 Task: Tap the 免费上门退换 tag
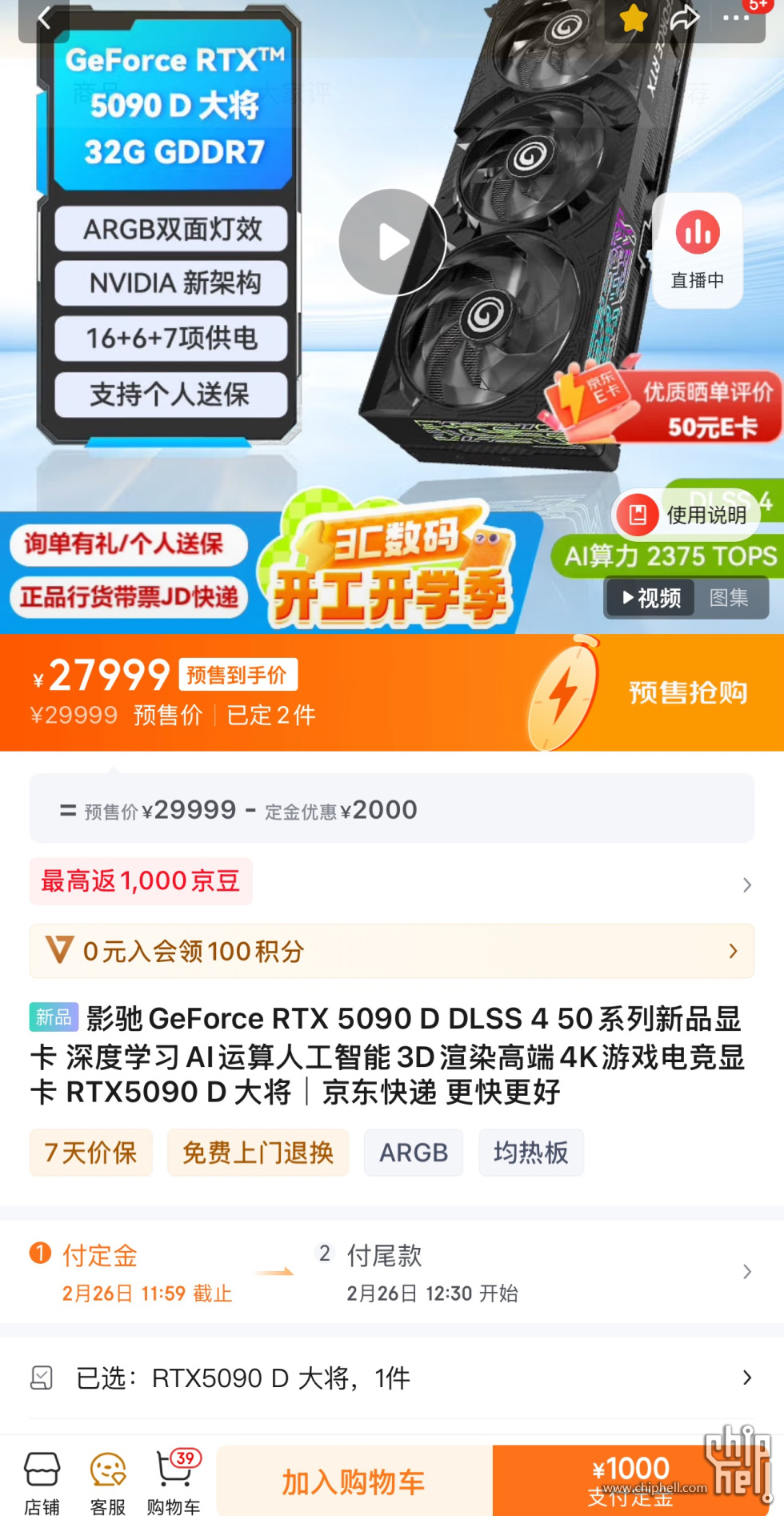pyautogui.click(x=258, y=1153)
